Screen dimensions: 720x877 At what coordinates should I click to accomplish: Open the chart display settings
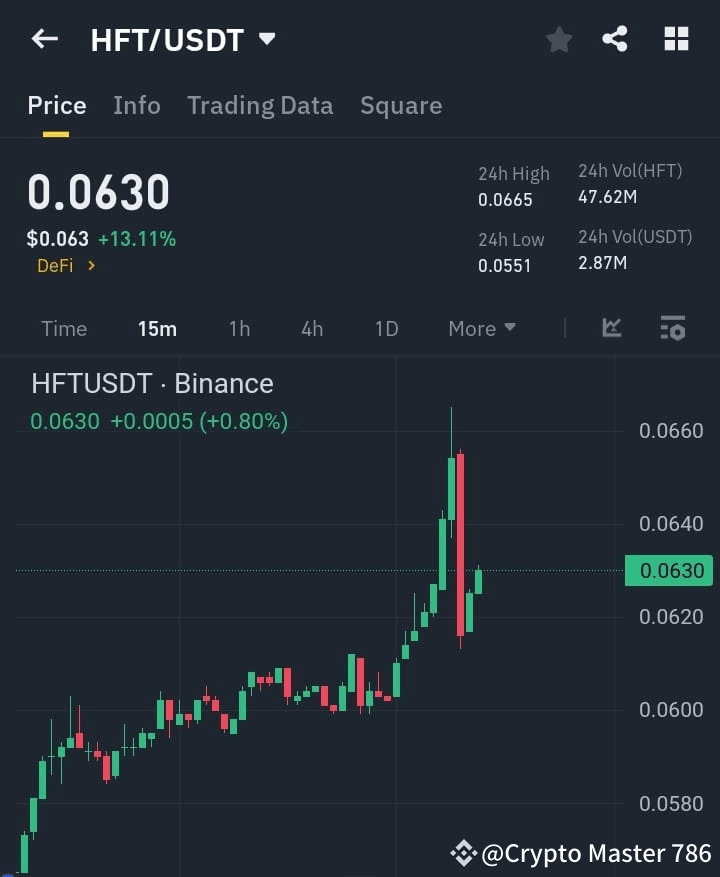click(673, 328)
